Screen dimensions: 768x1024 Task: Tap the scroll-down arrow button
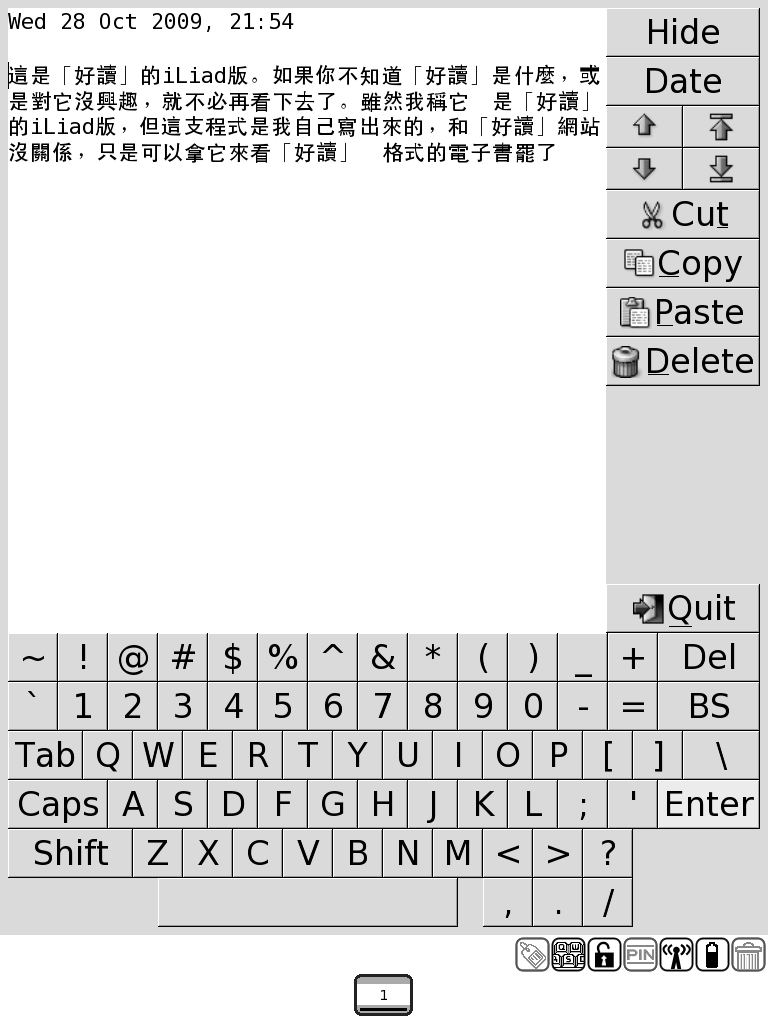[644, 169]
